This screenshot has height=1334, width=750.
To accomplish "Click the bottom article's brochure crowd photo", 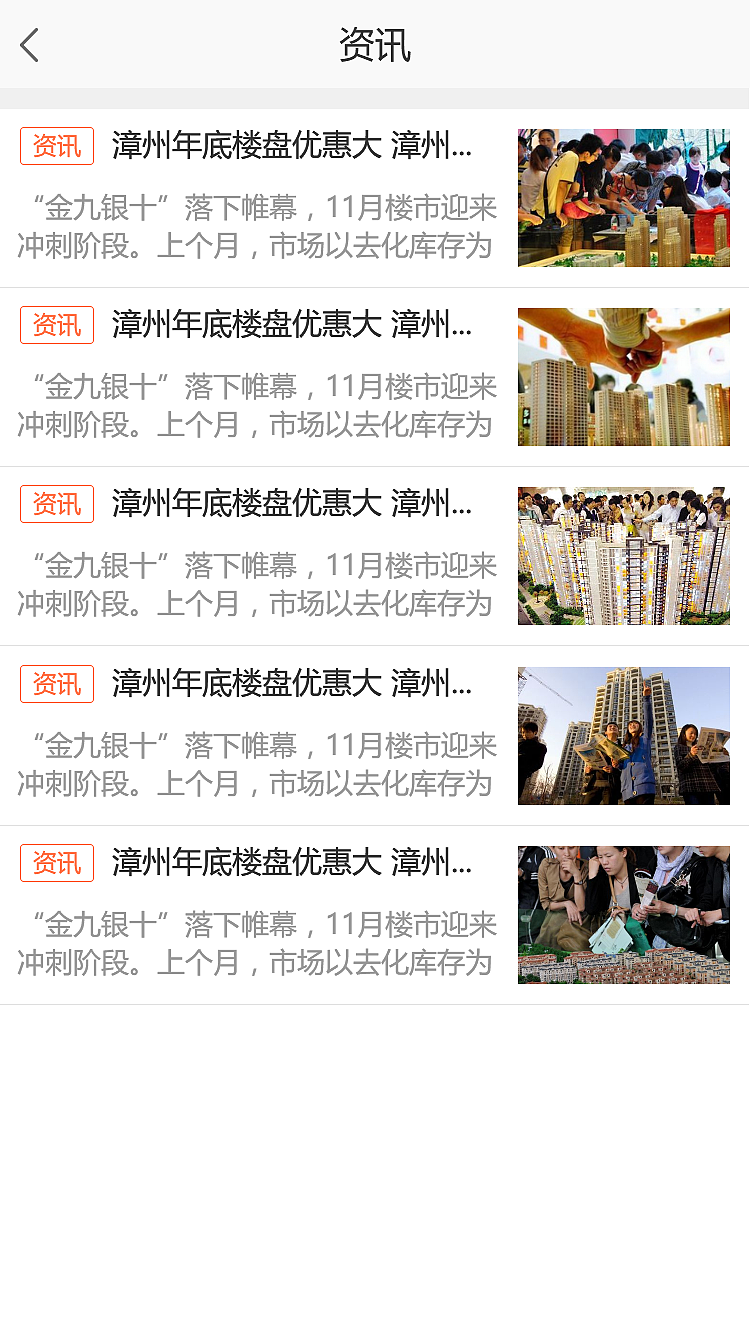I will tap(622, 913).
